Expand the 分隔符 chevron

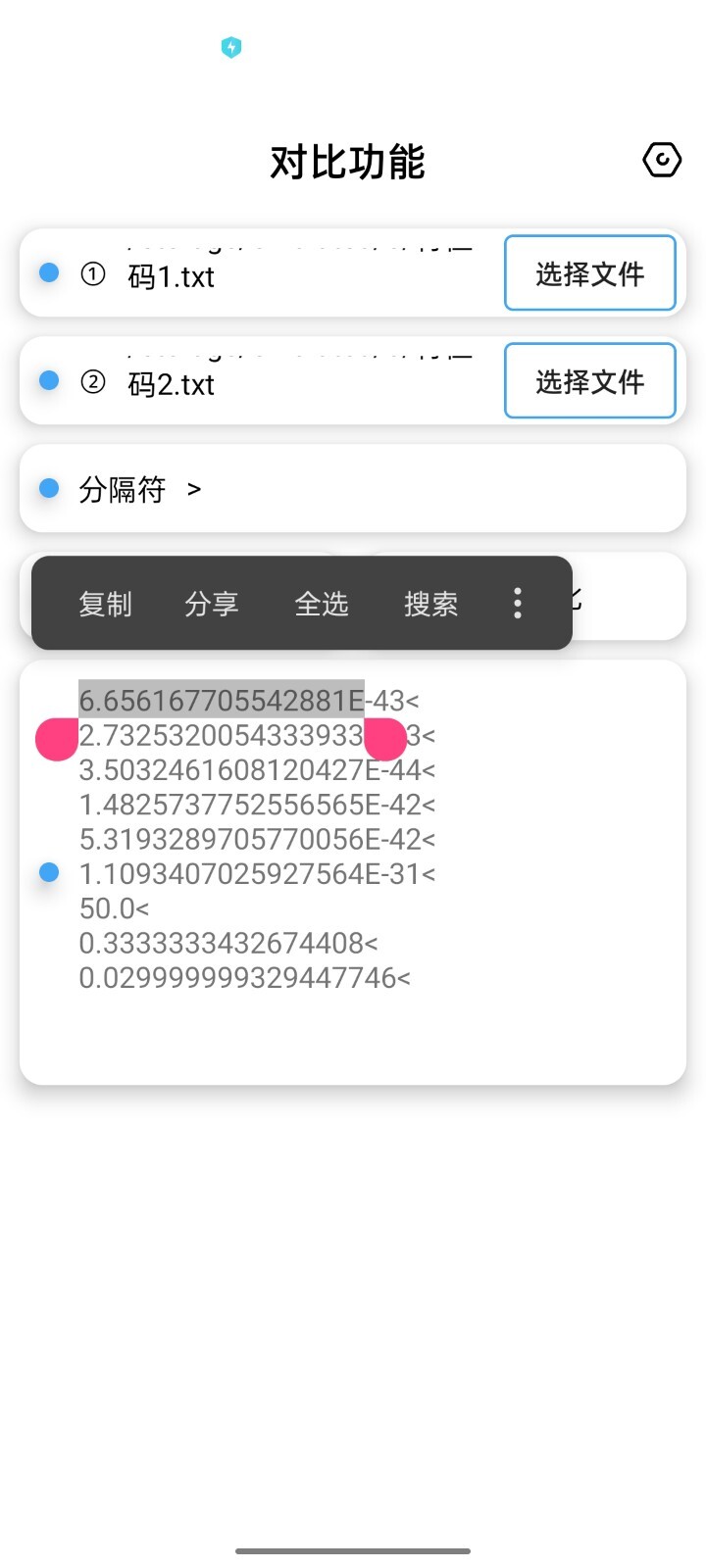pos(193,488)
